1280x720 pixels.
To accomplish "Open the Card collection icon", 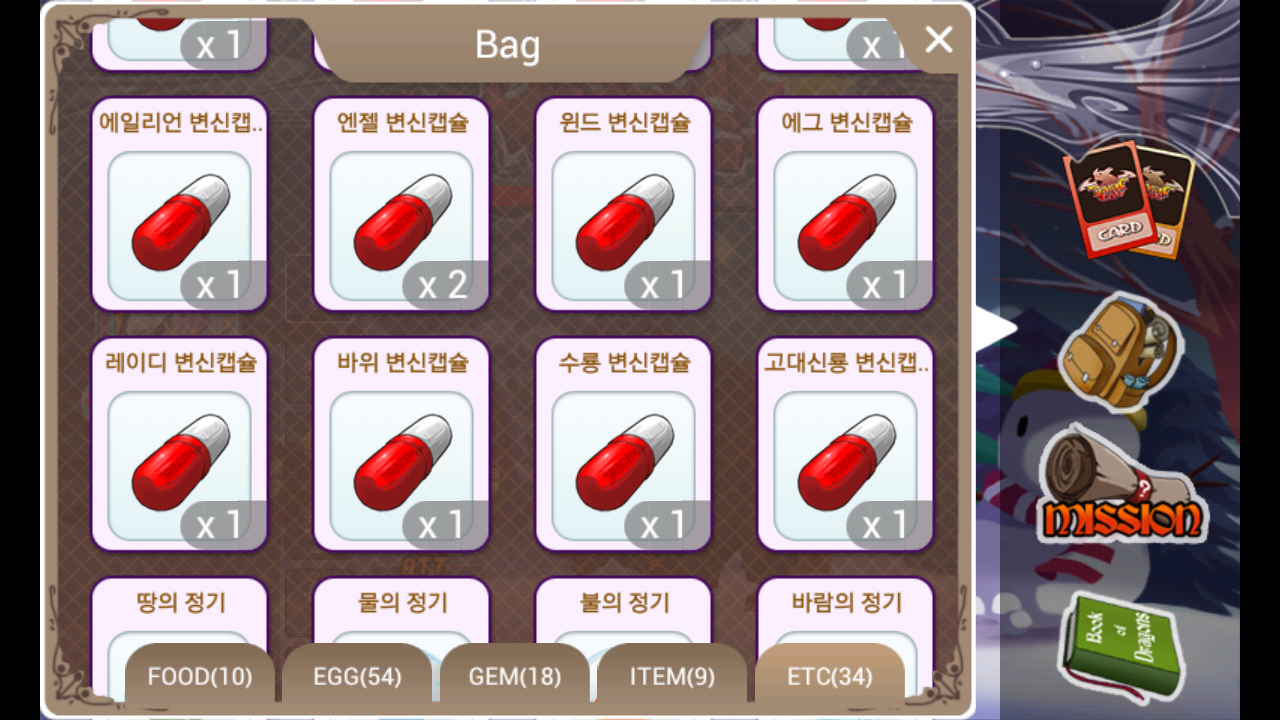I will pos(1128,199).
